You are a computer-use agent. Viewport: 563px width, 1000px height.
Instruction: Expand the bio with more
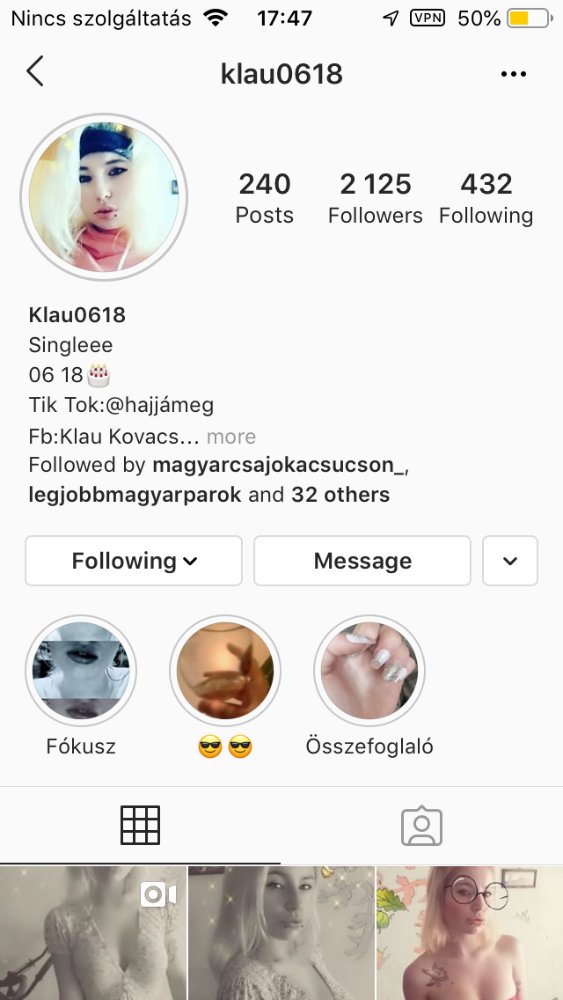click(231, 436)
